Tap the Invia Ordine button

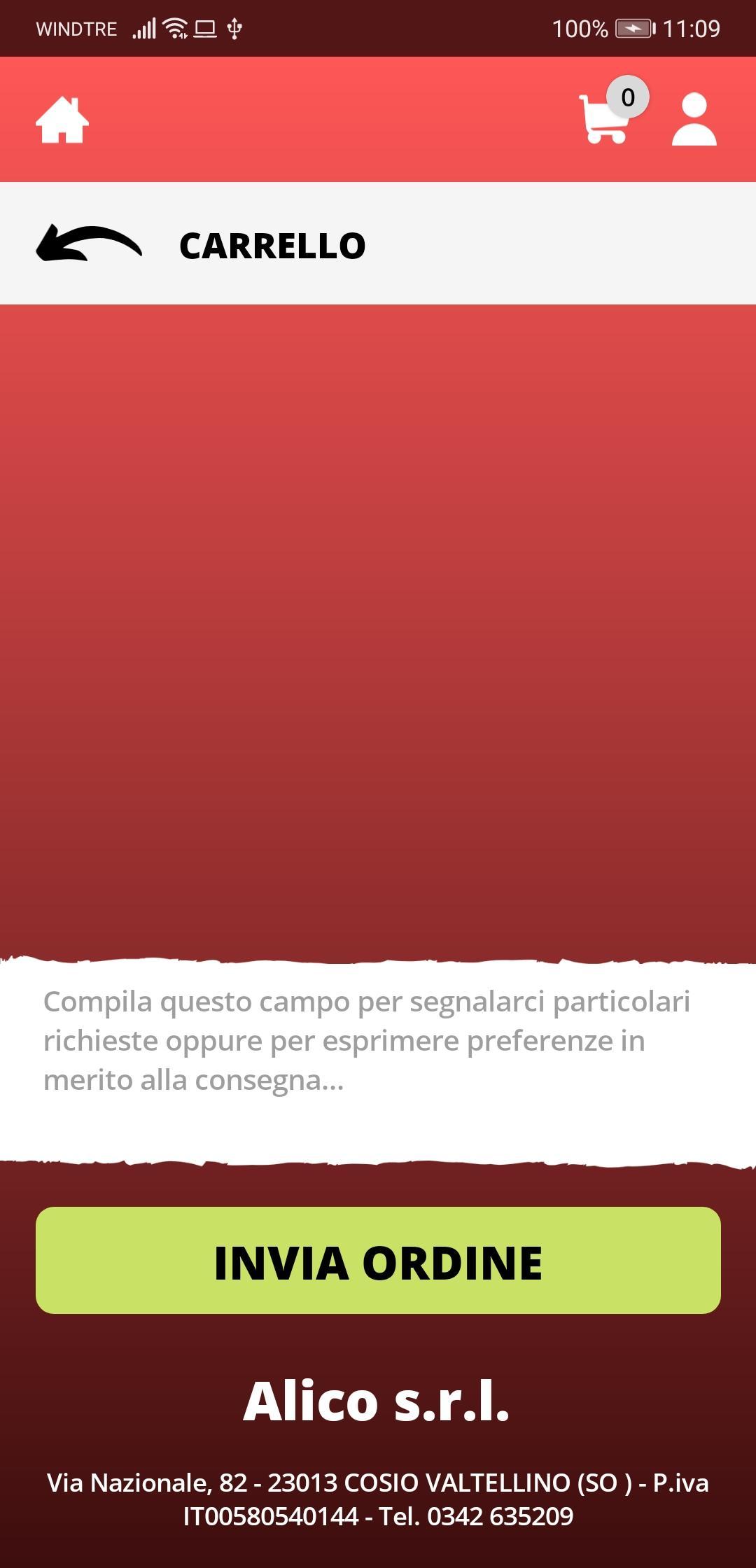[378, 1260]
